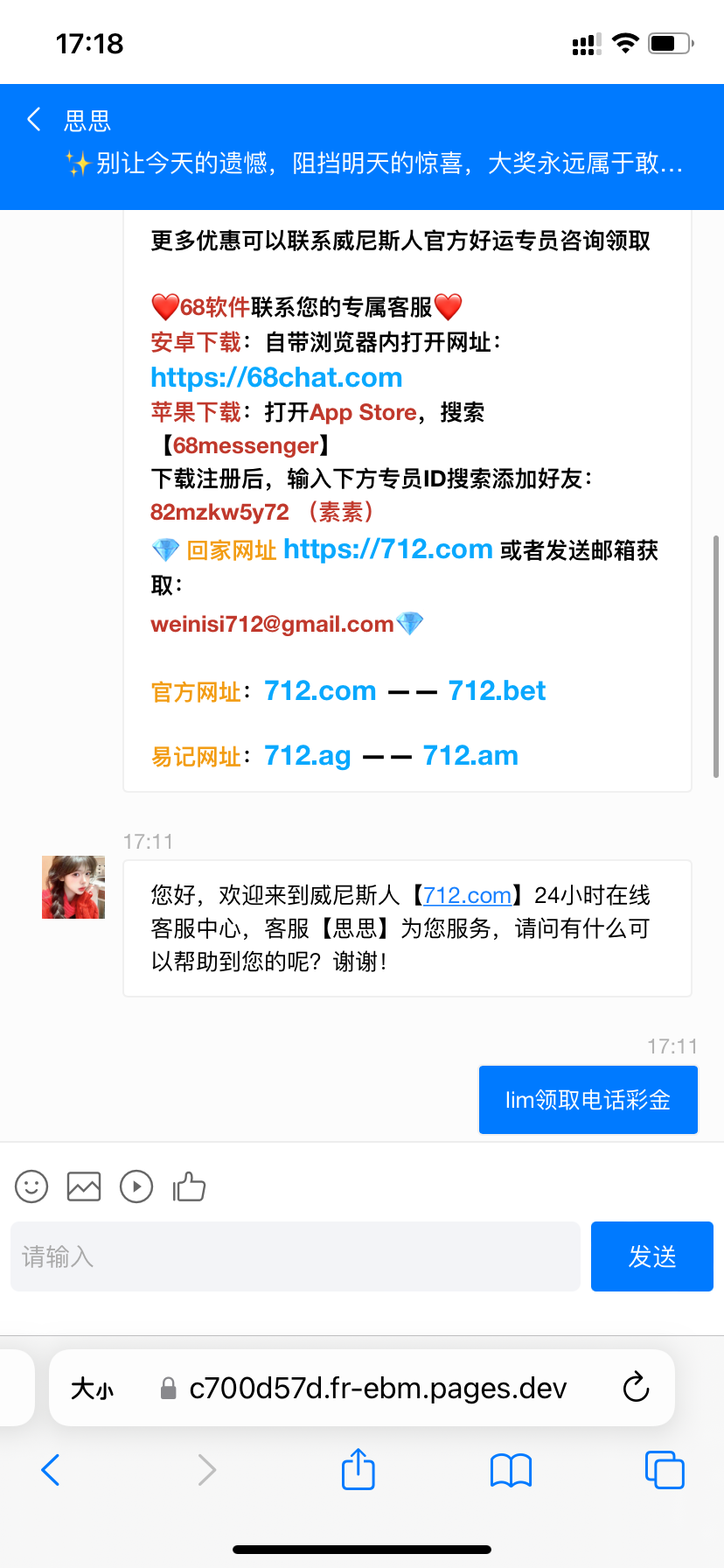Open the 712.ag link

point(308,755)
